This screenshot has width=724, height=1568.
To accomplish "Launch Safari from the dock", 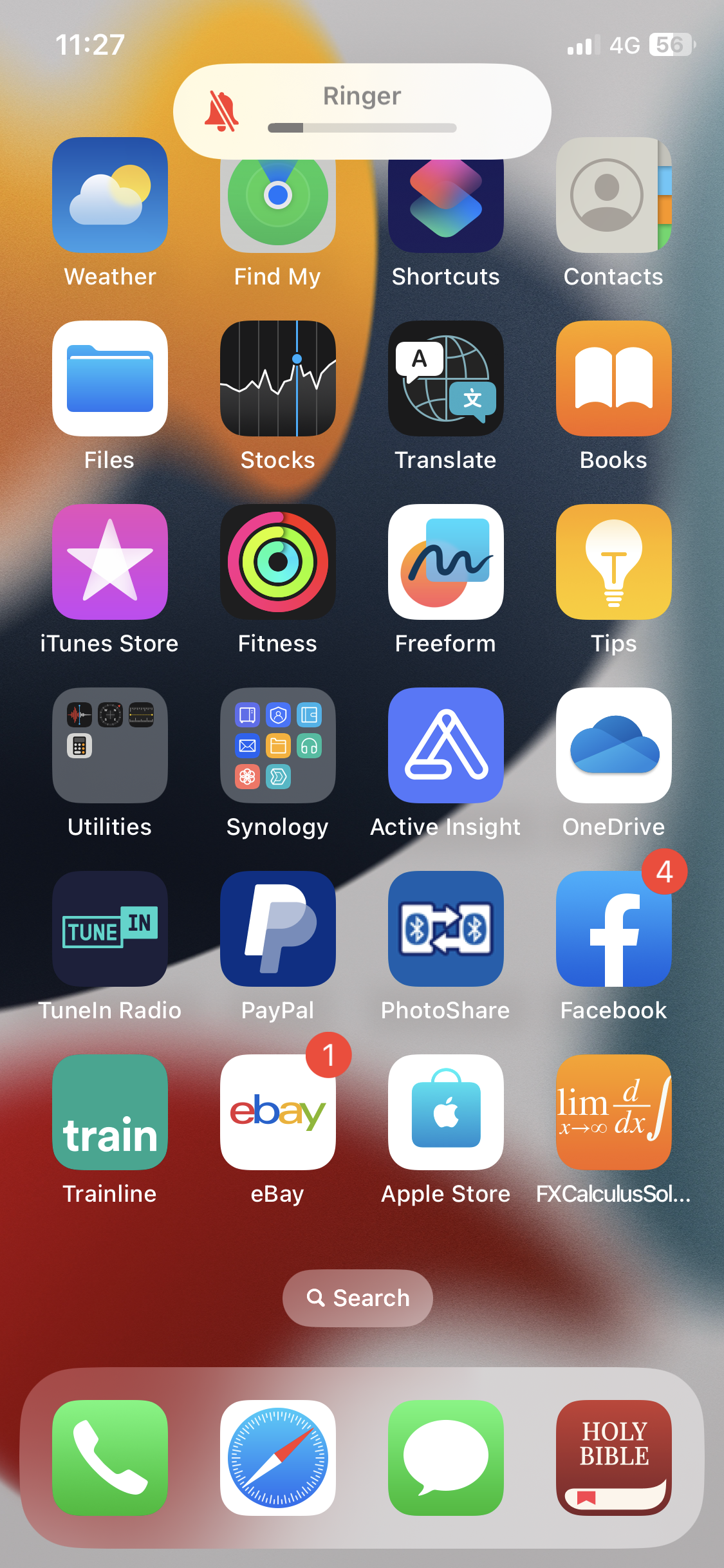I will [278, 1458].
